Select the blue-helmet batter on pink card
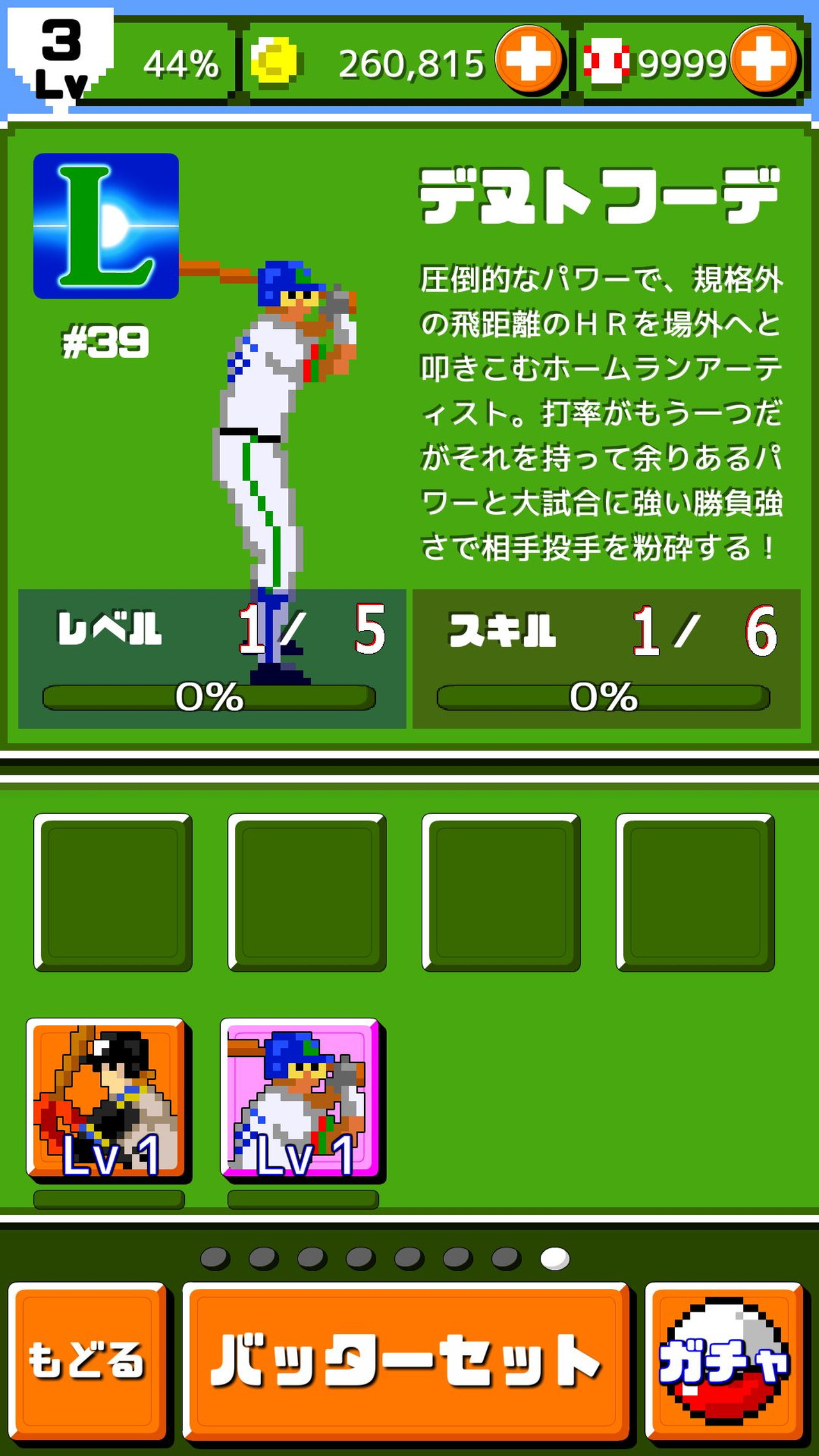 click(x=301, y=1099)
